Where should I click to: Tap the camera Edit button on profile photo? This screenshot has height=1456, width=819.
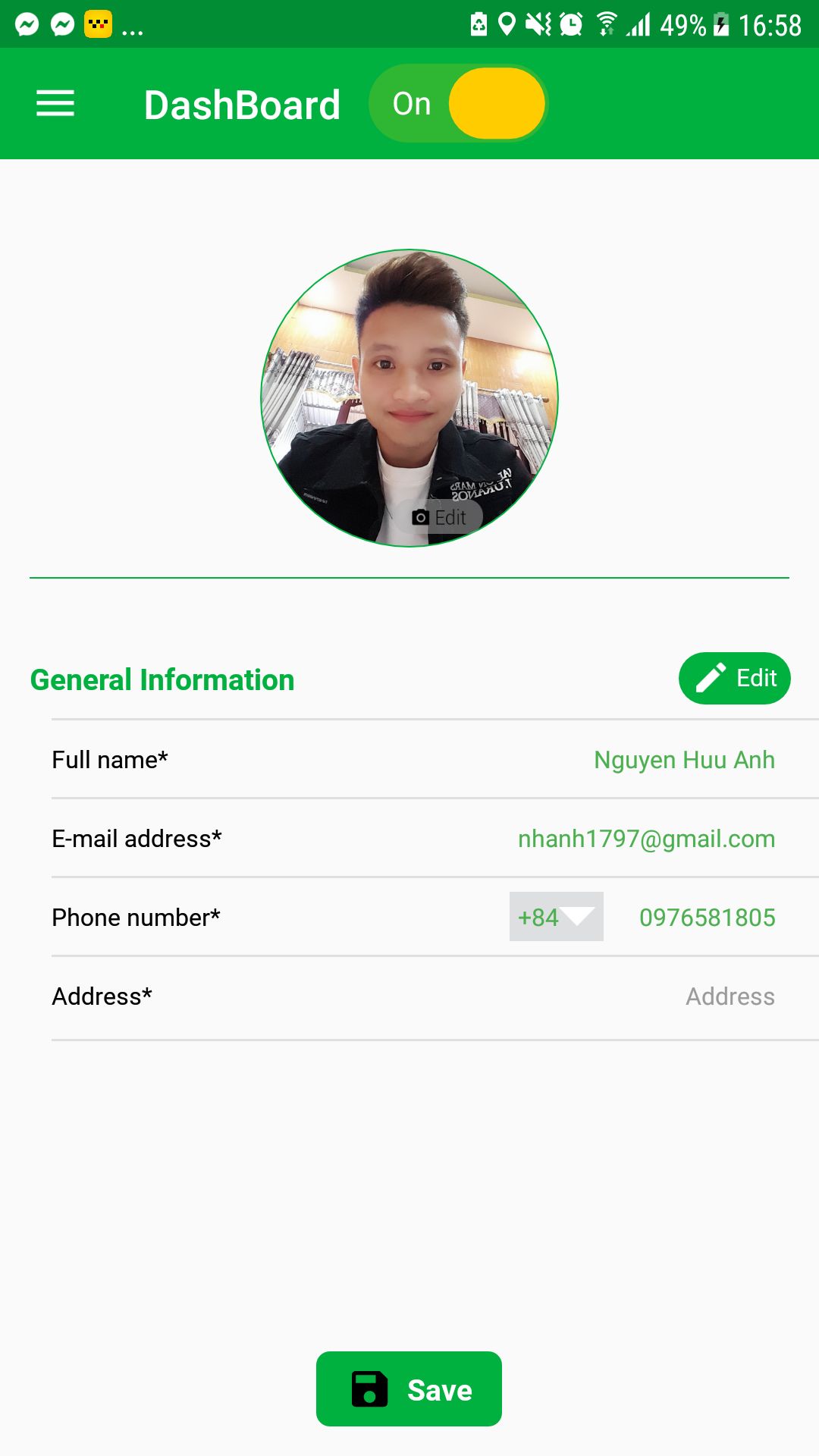[x=439, y=517]
